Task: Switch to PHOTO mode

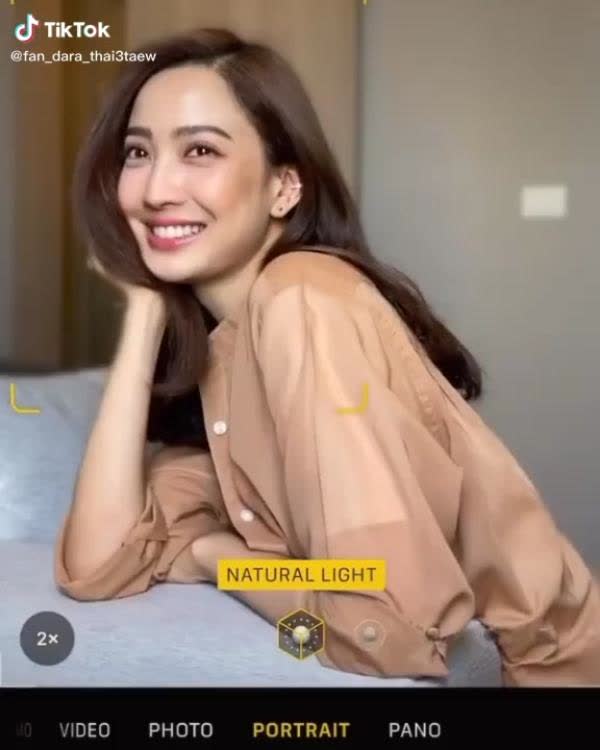Action: pyautogui.click(x=181, y=730)
